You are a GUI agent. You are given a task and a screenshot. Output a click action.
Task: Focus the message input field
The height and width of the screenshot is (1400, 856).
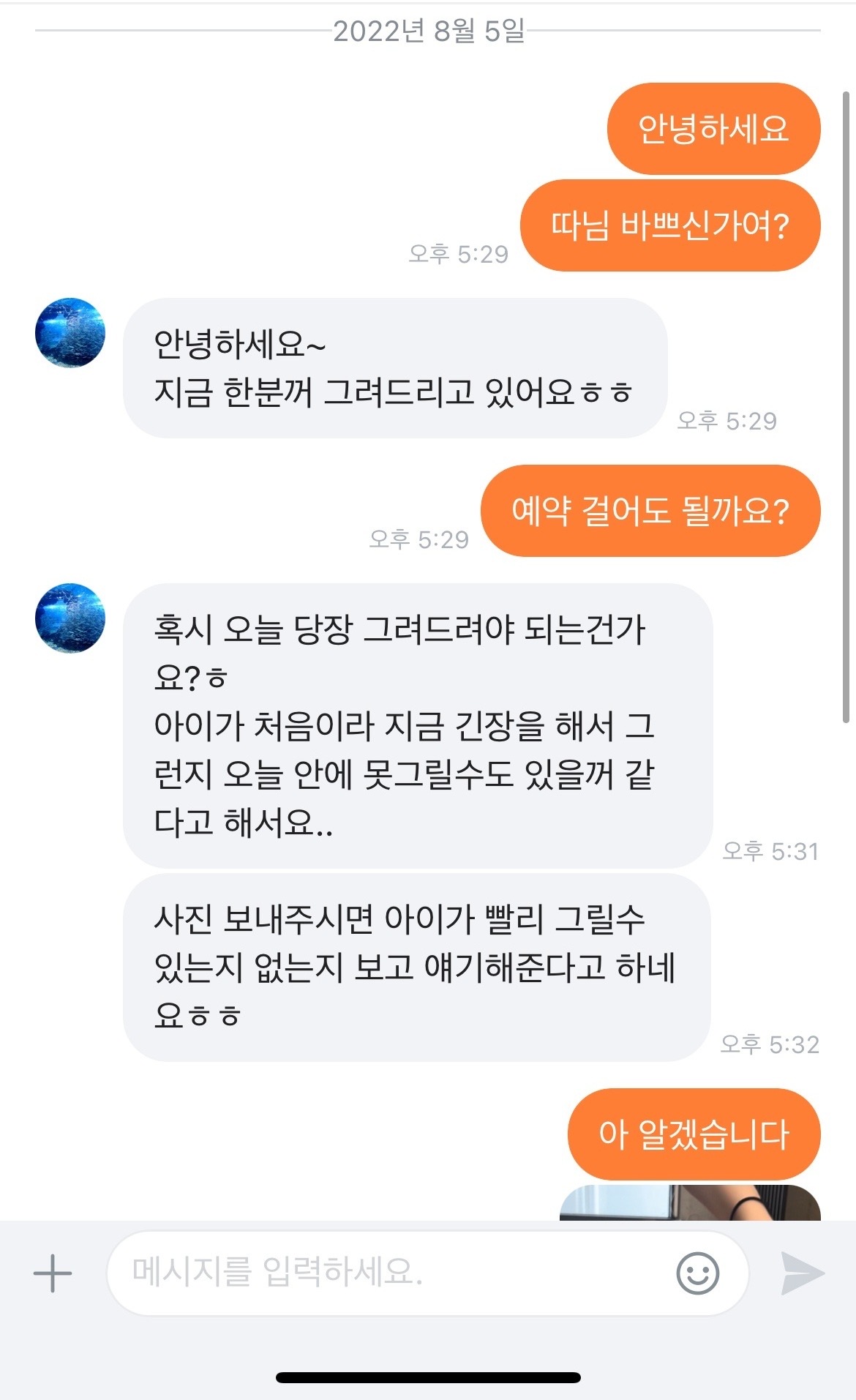tap(388, 1273)
